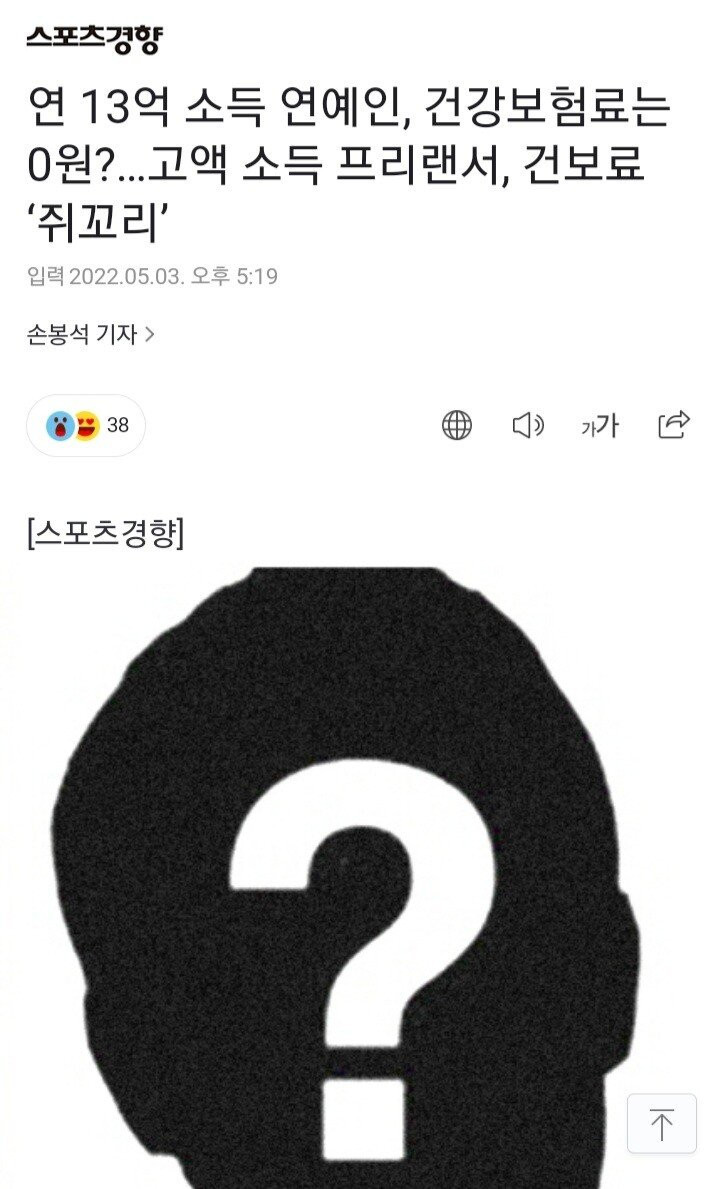Change font size with 가가 icon
Viewport: 720px width, 1189px height.
[x=600, y=426]
